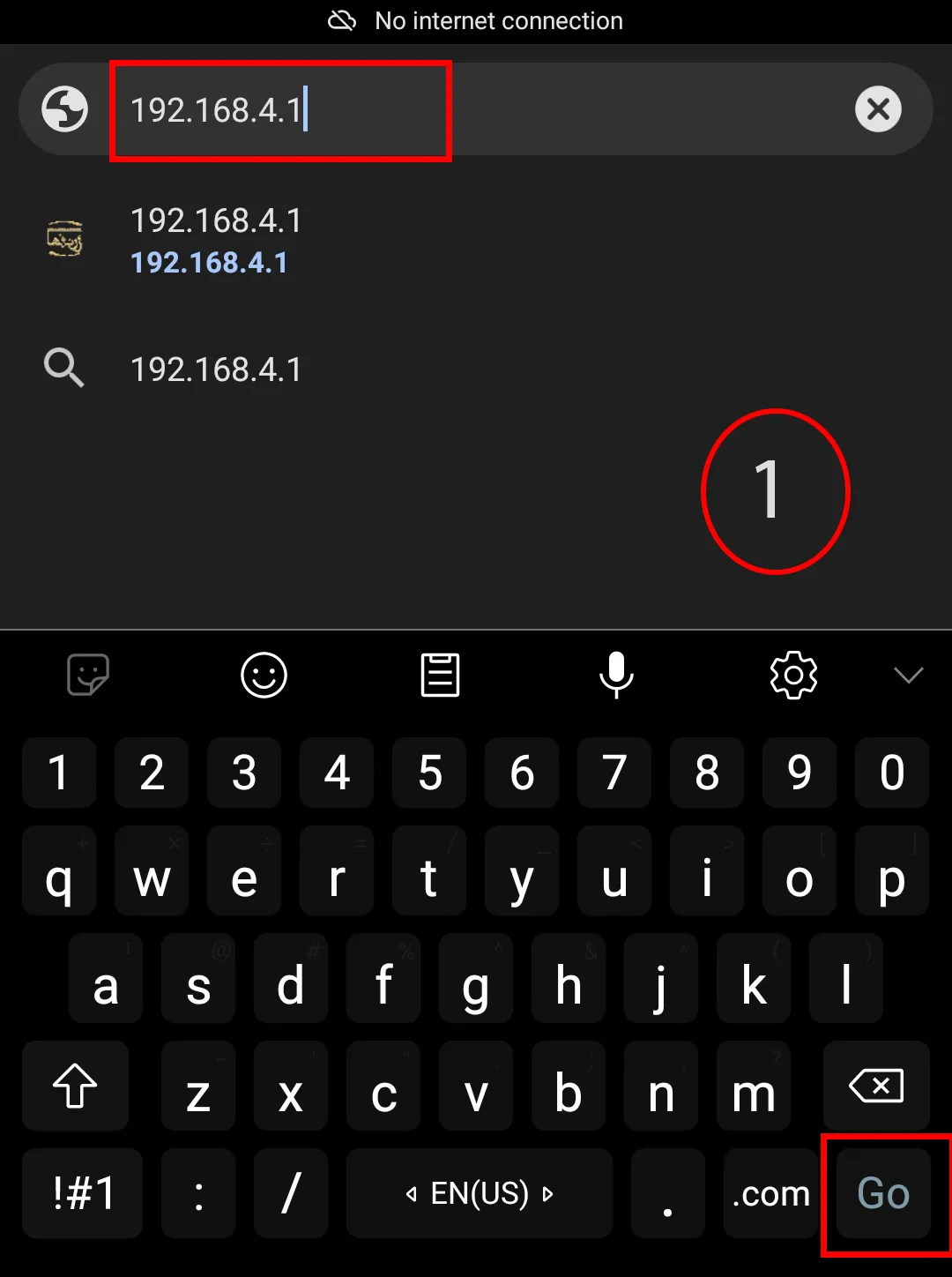The width and height of the screenshot is (952, 1277).
Task: Tap the Go key
Action: [883, 1193]
